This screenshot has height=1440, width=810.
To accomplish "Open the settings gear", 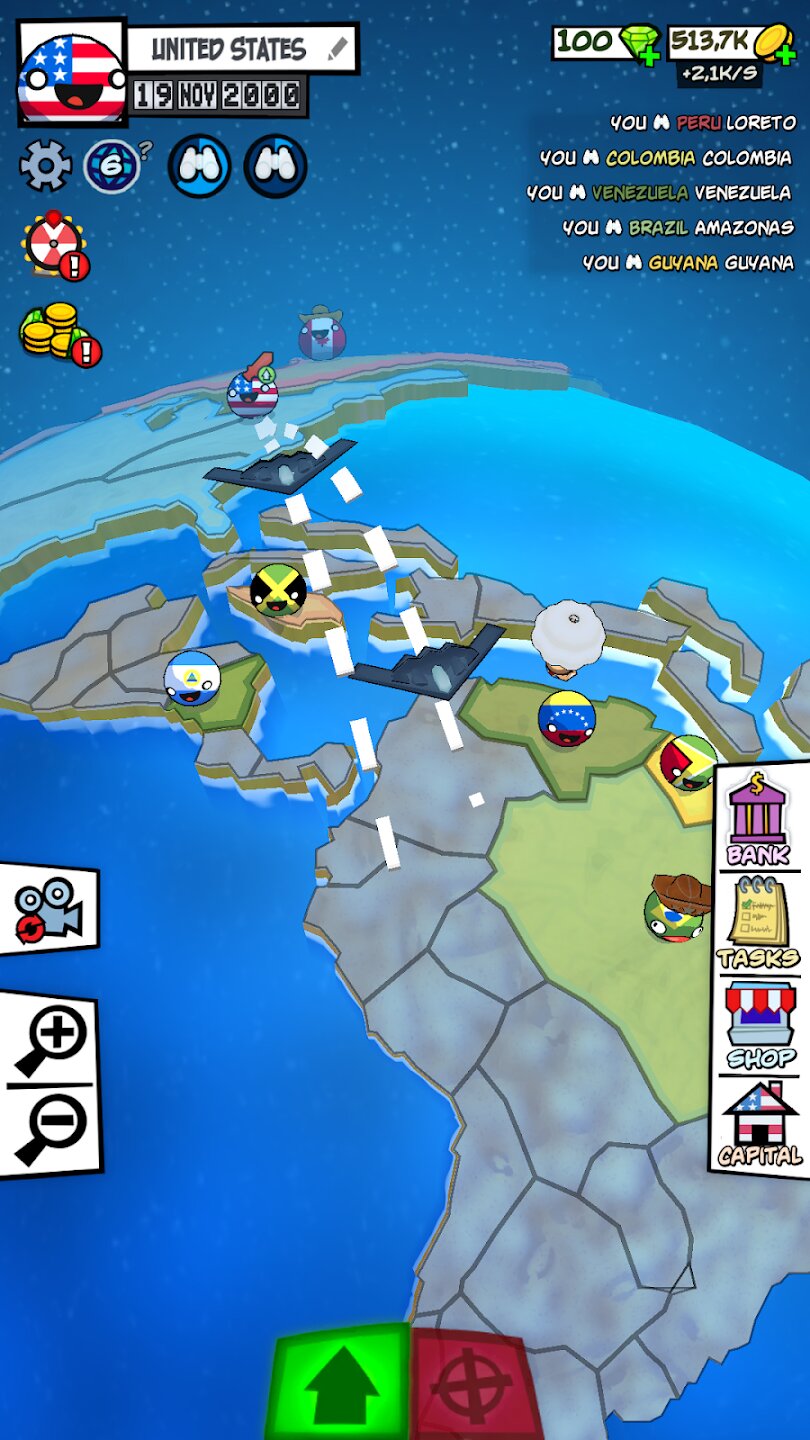I will tap(45, 165).
